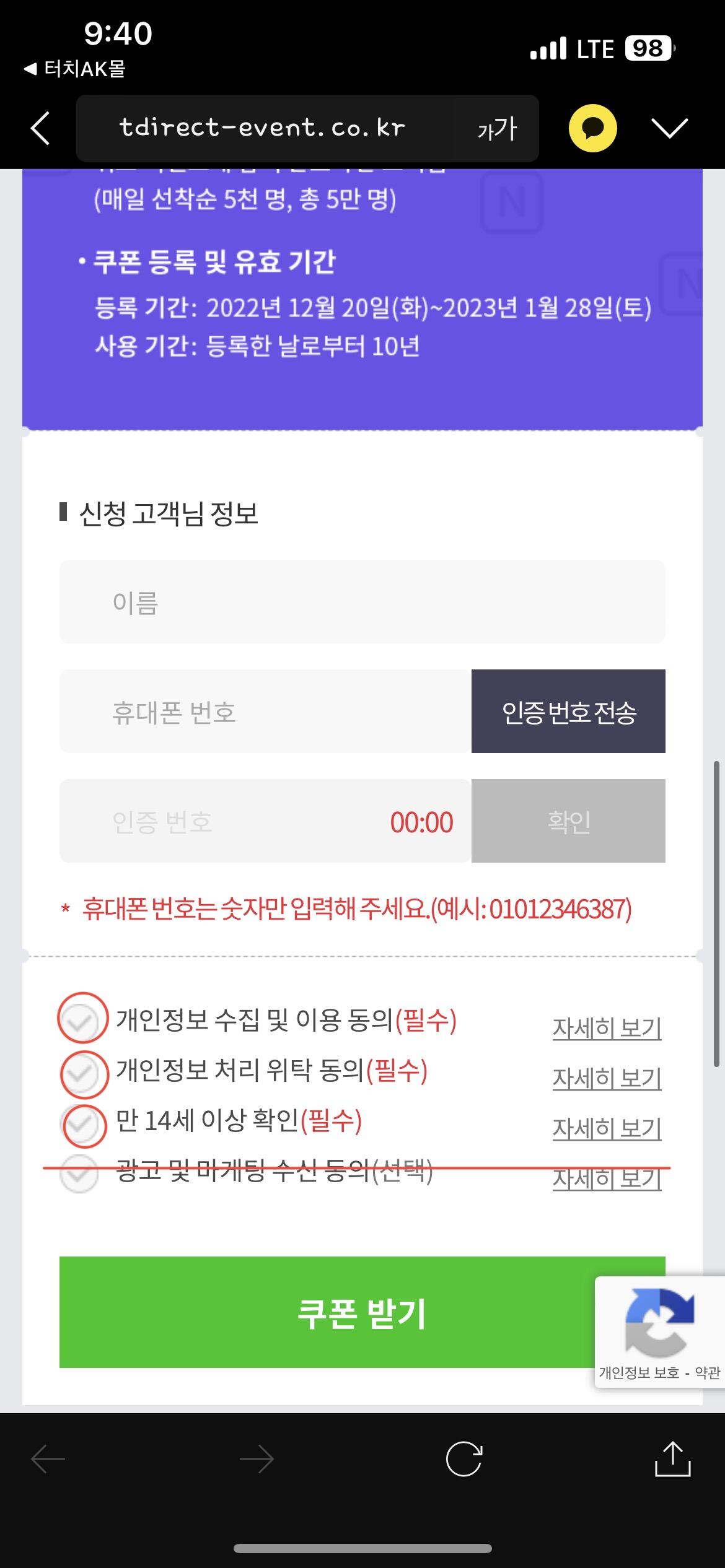Check 개인정보 수집 및 이용 동의
Image resolution: width=725 pixels, height=1568 pixels.
pos(81,1020)
